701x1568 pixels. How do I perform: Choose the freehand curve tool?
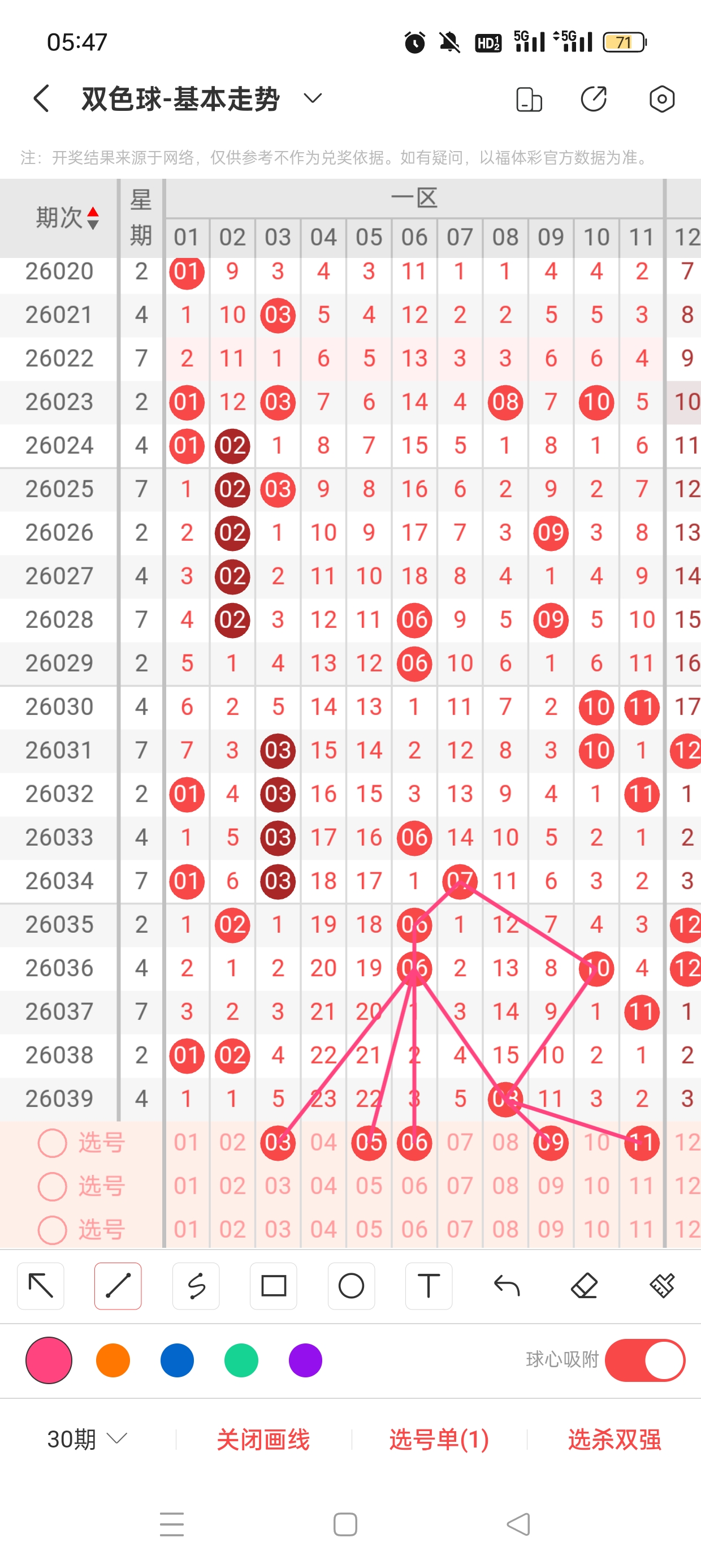tap(196, 1286)
